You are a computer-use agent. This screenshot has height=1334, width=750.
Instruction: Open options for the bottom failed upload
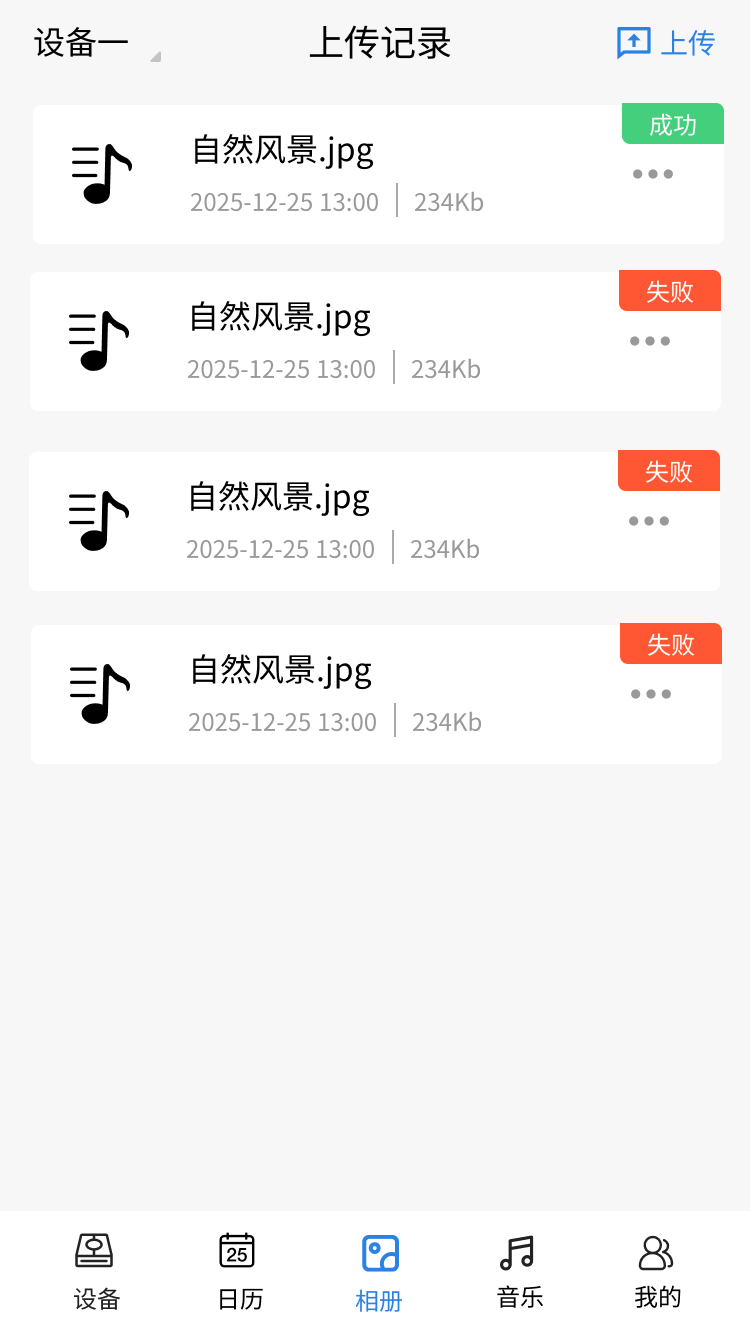coord(650,693)
